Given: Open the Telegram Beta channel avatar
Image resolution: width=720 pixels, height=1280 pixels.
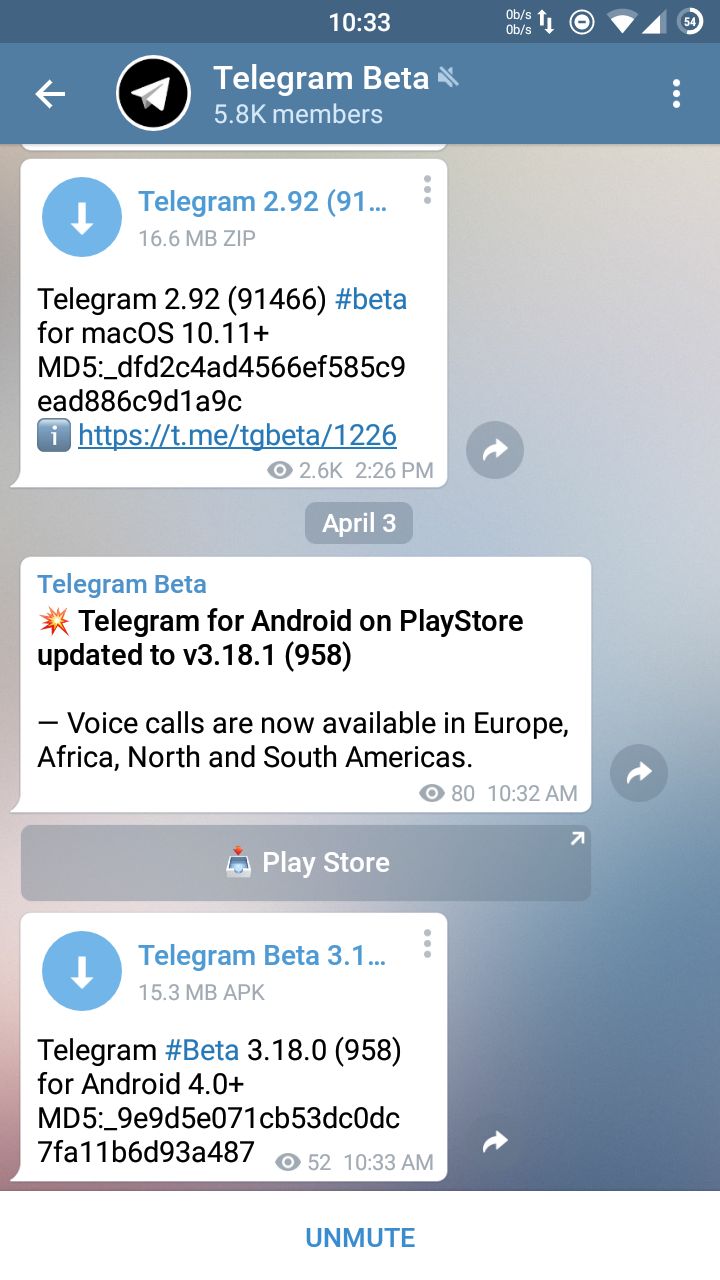Looking at the screenshot, I should (x=153, y=93).
